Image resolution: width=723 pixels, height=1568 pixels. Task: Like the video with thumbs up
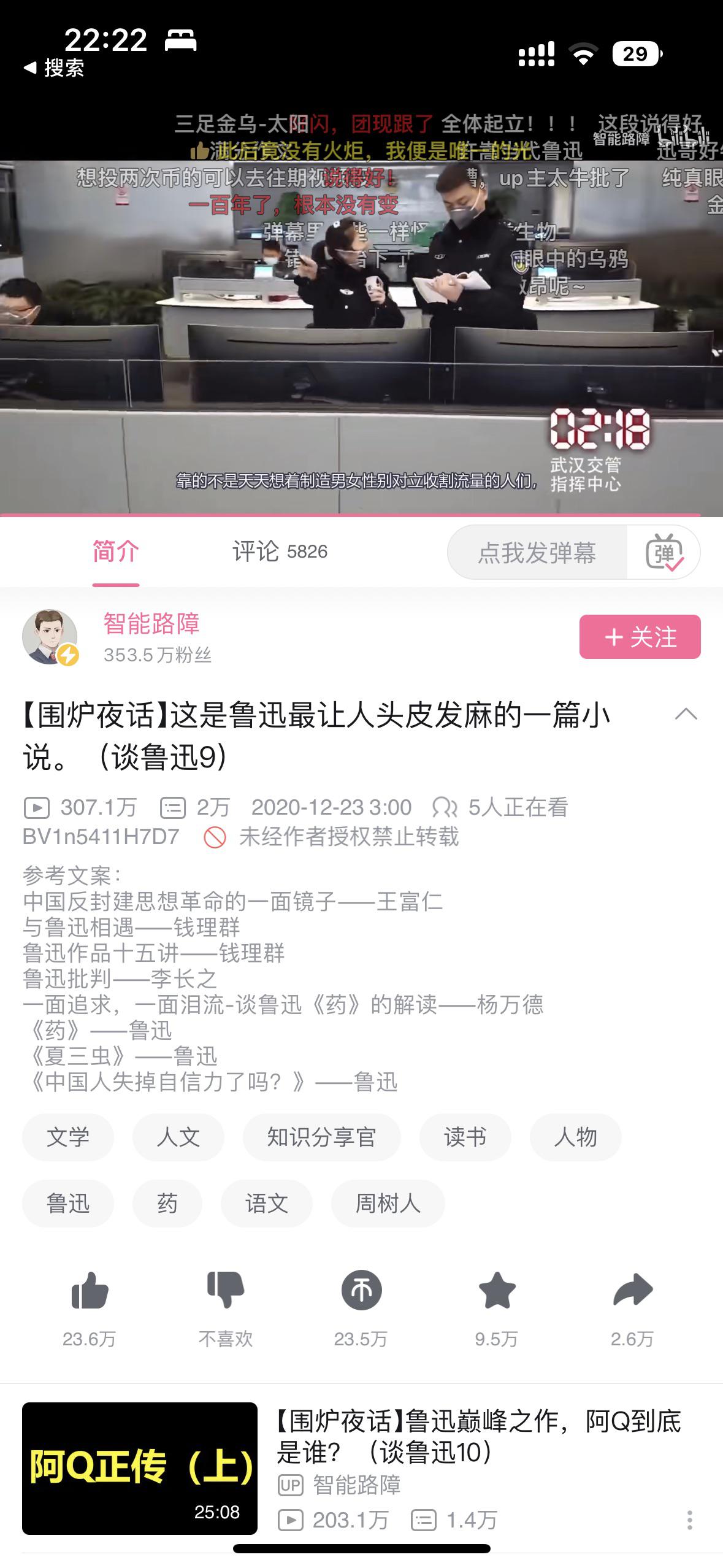[x=90, y=1291]
